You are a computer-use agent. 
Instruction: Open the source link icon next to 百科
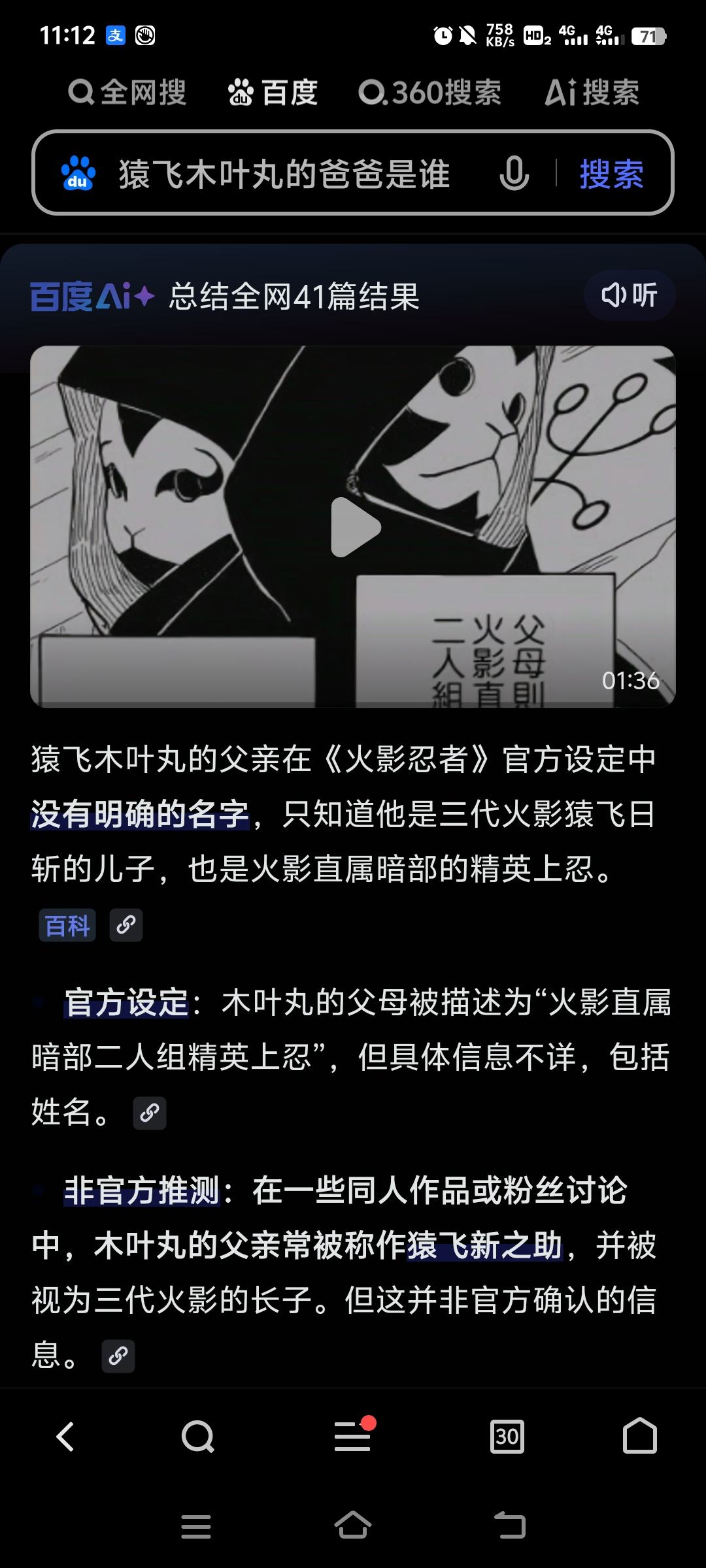[126, 925]
